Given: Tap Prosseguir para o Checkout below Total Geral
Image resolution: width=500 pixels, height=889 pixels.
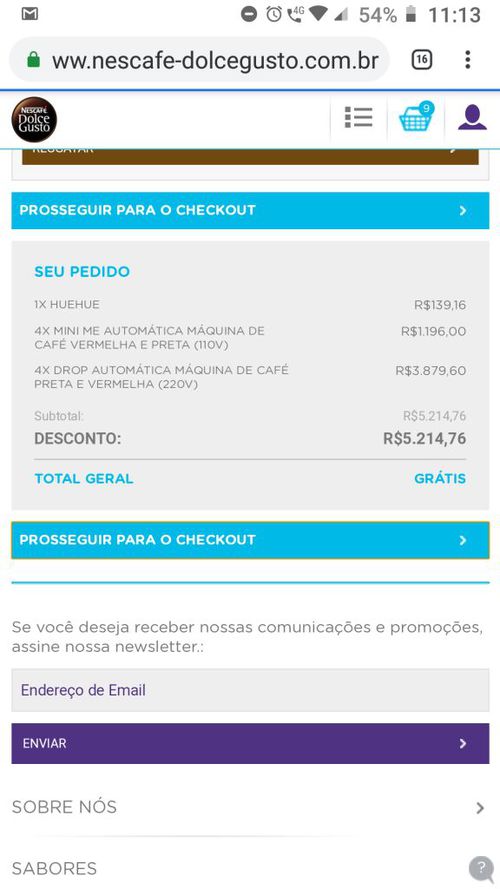Looking at the screenshot, I should tap(250, 540).
